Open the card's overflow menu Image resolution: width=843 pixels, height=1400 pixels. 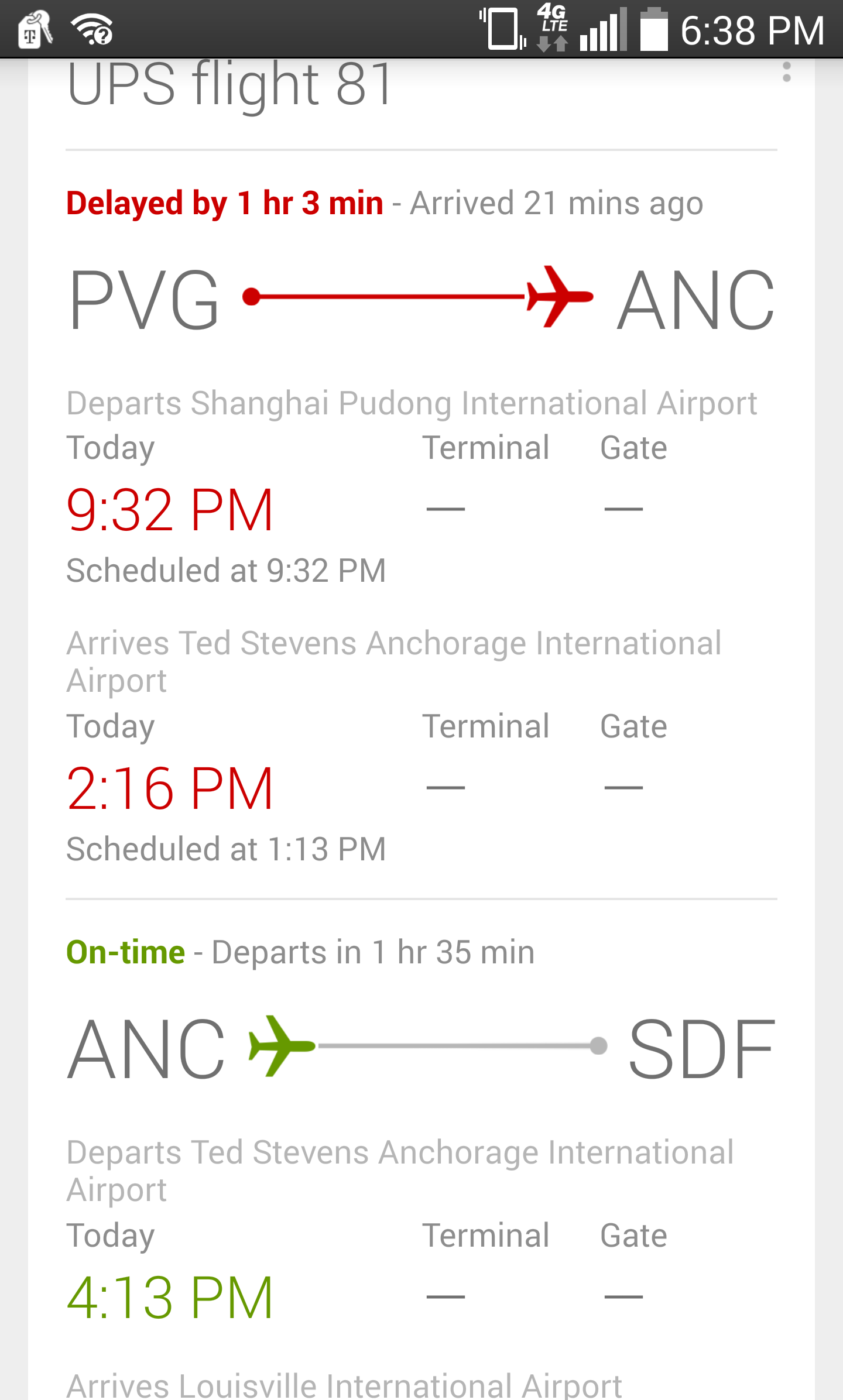coord(787,72)
